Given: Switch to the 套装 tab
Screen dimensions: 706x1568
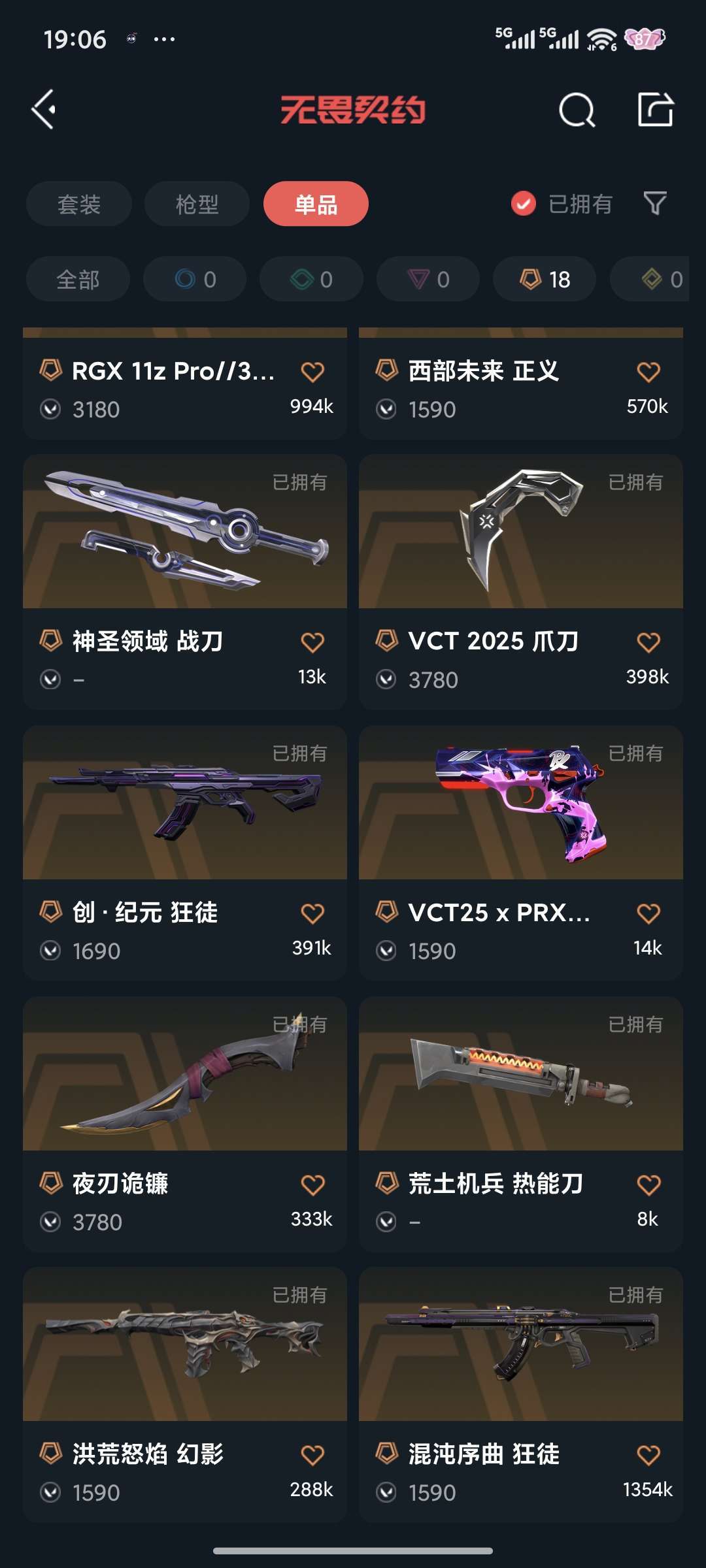Looking at the screenshot, I should tap(78, 204).
